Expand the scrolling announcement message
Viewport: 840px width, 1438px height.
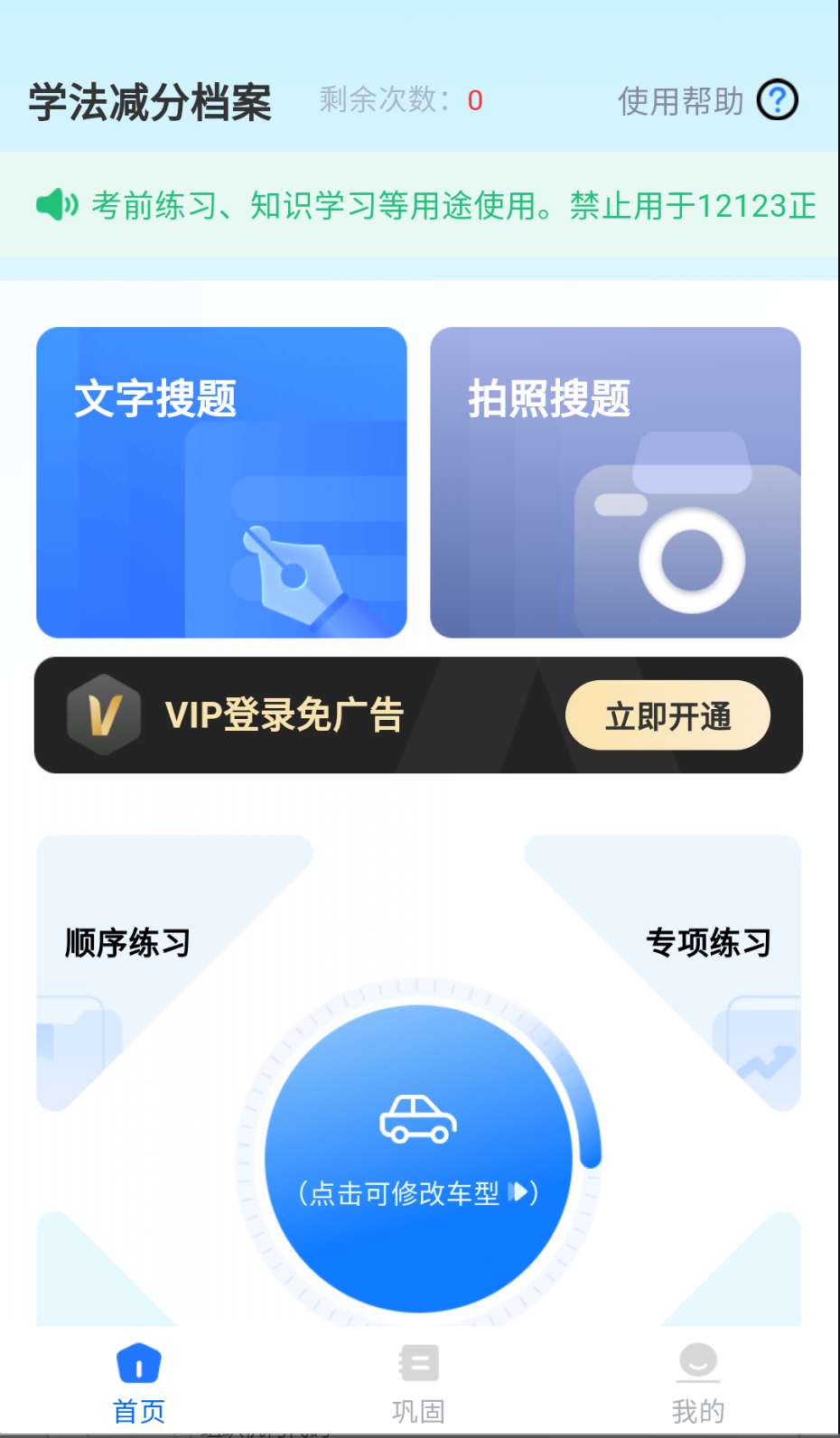[452, 205]
